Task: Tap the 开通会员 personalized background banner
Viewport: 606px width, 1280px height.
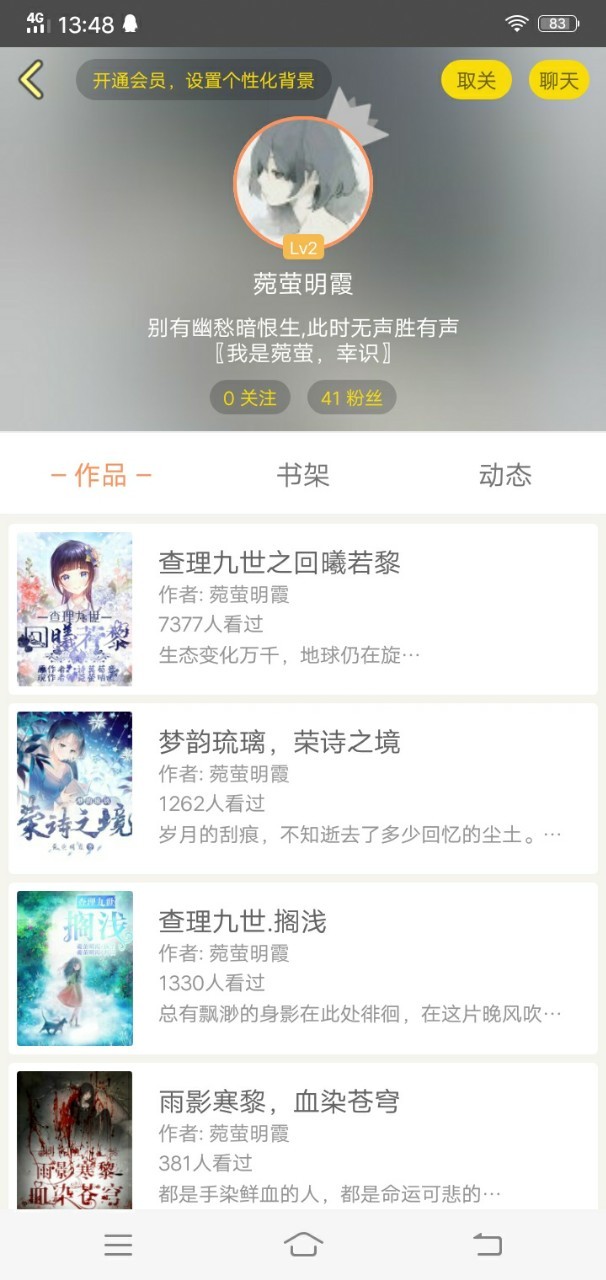Action: (204, 81)
